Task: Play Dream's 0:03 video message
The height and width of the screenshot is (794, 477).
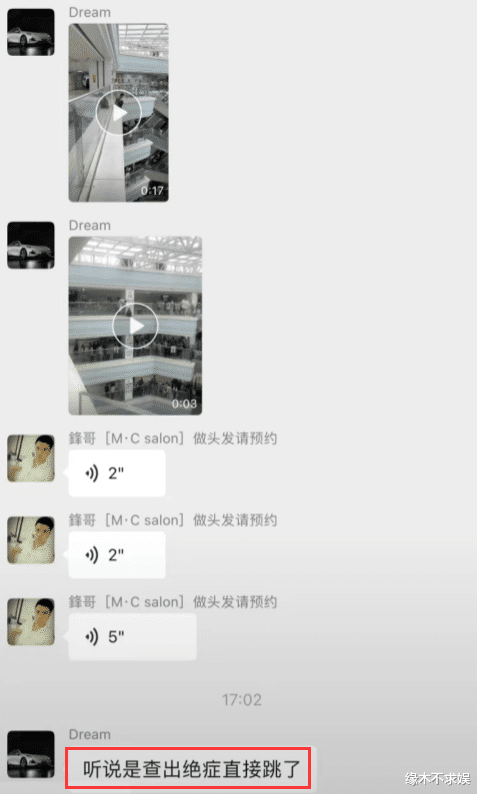Action: pos(135,326)
